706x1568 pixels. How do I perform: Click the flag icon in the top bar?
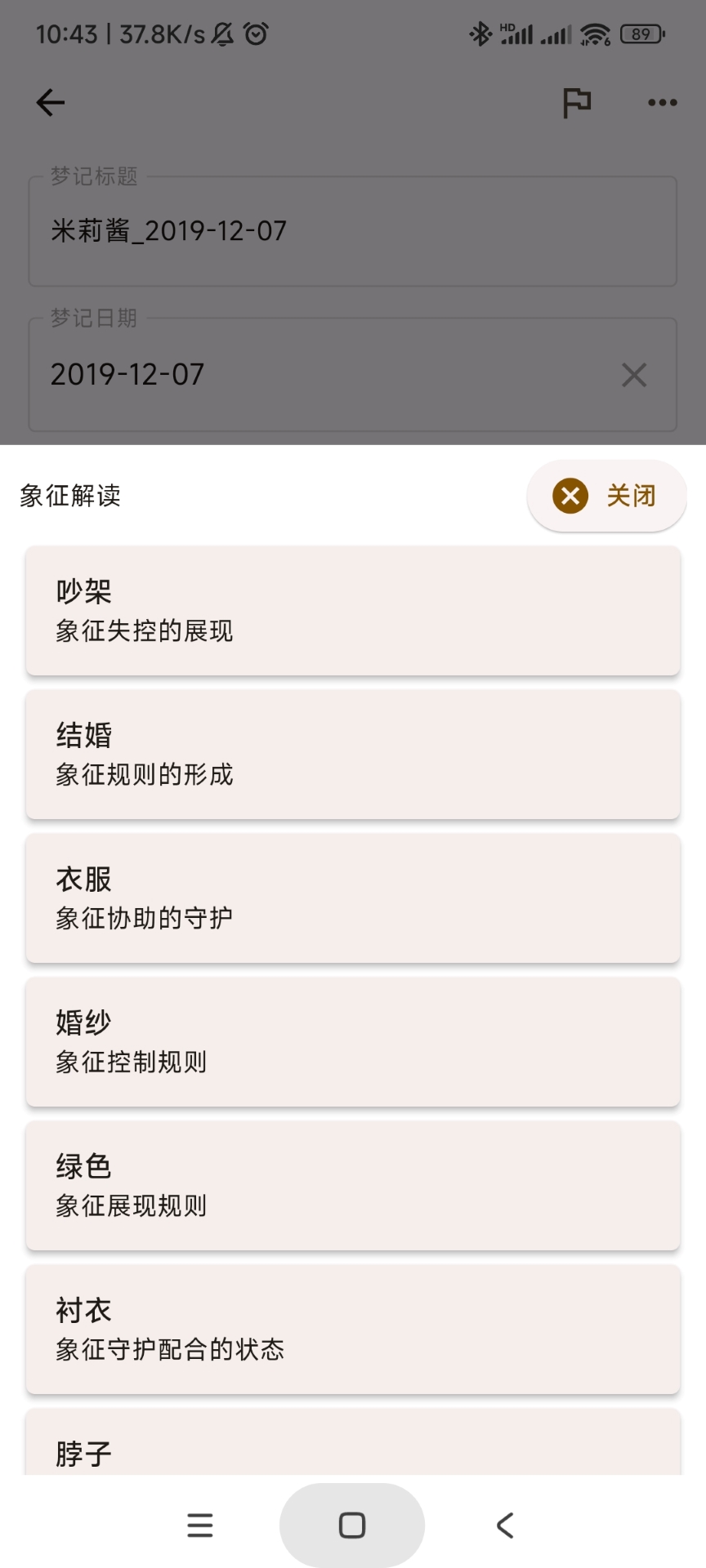[x=577, y=102]
